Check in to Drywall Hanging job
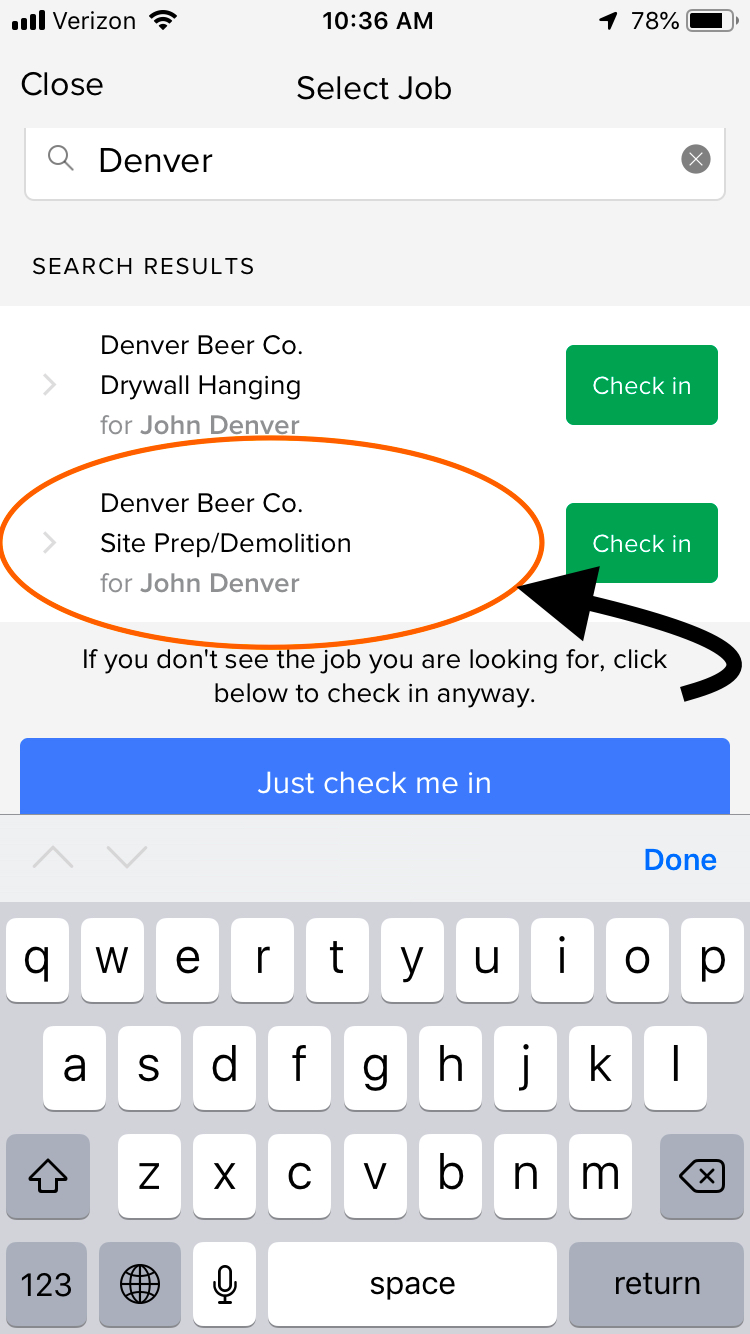Viewport: 750px width, 1334px height. click(x=642, y=385)
